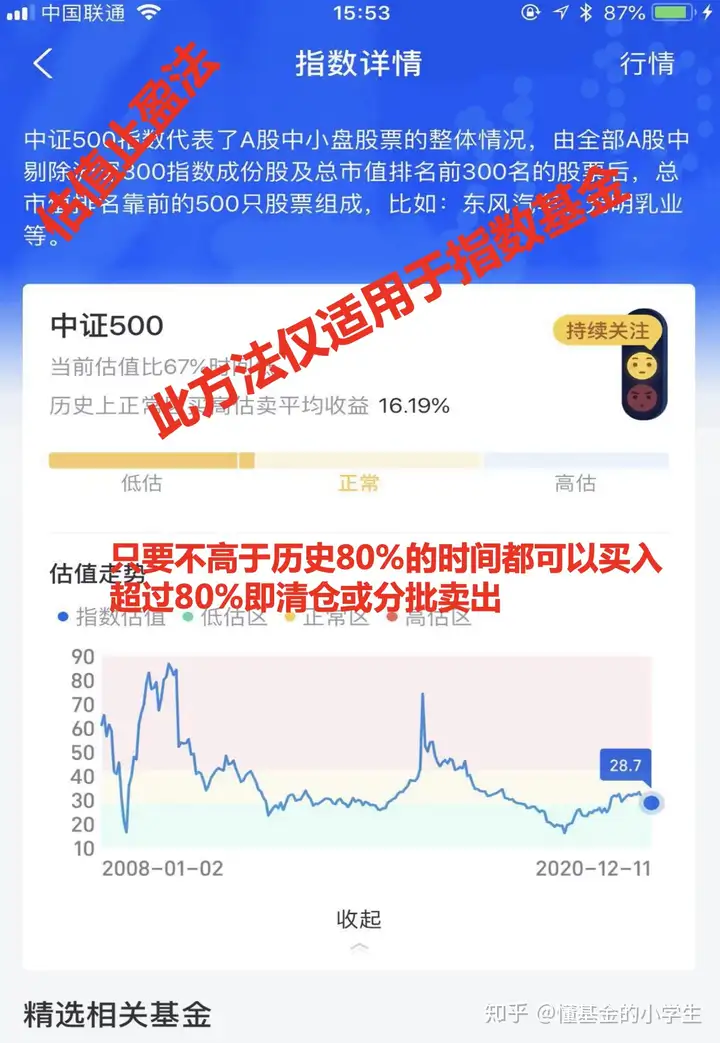720x1043 pixels.
Task: Go back using the top-left arrow
Action: point(42,64)
